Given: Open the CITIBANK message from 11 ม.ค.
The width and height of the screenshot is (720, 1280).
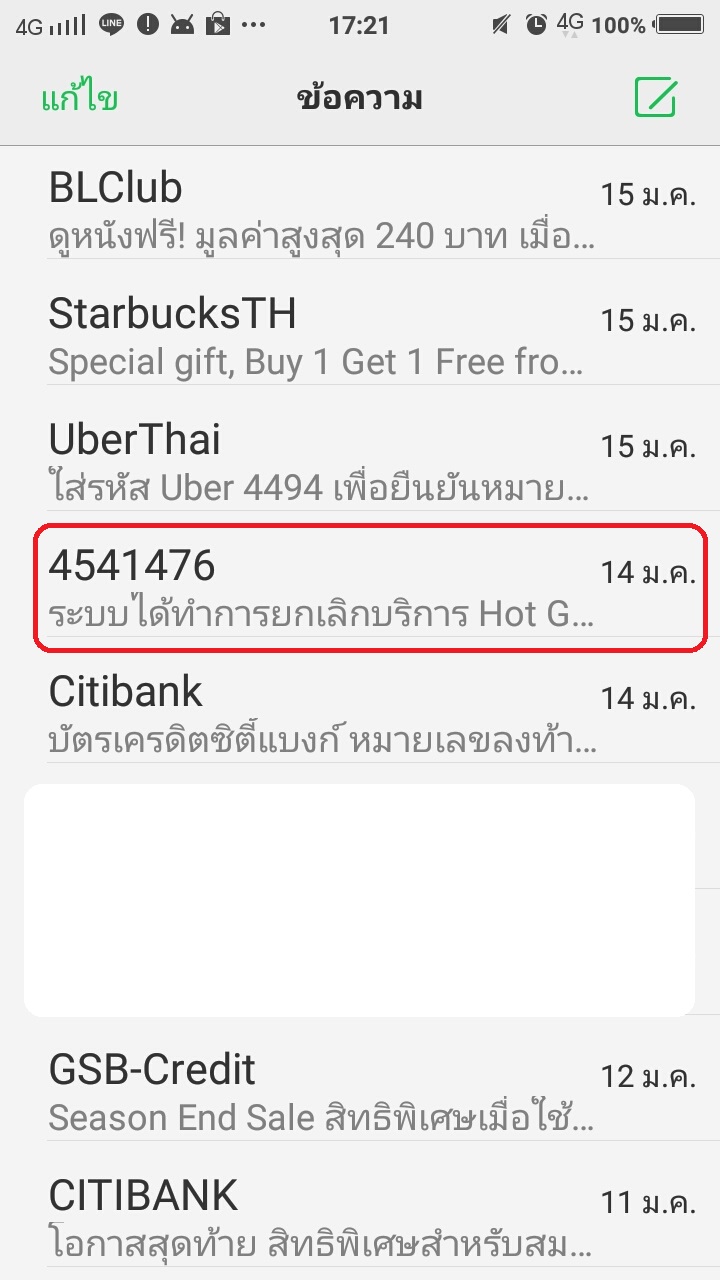Looking at the screenshot, I should pyautogui.click(x=360, y=1217).
